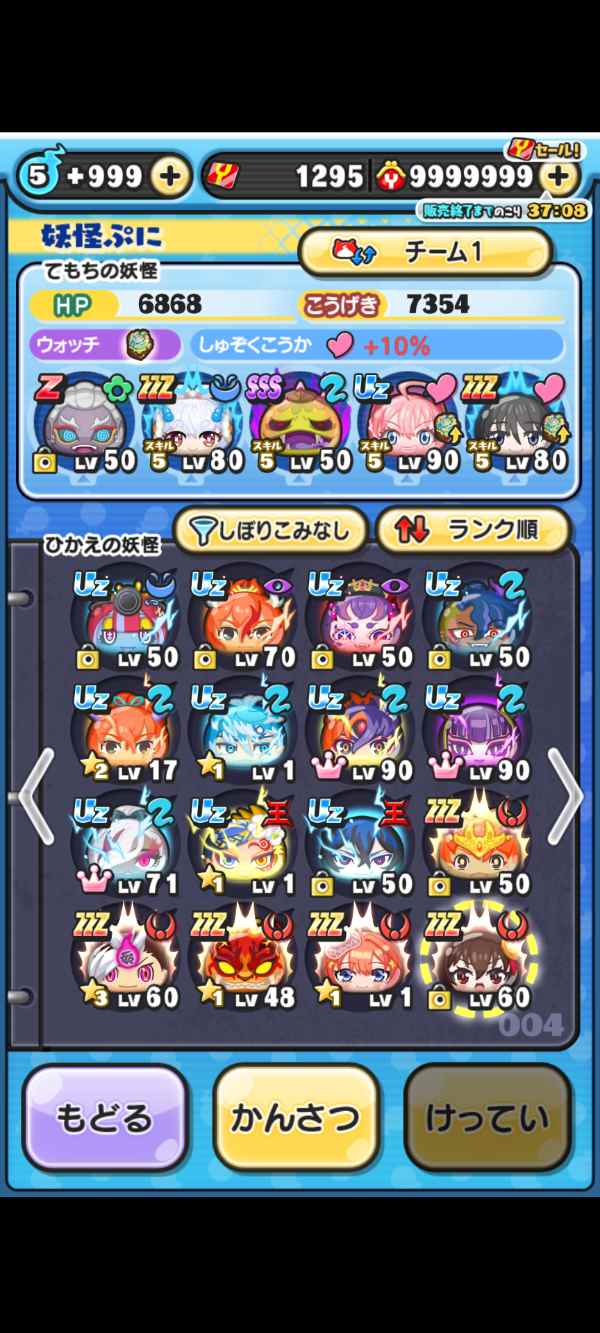Tap the watch item icon beside ウォッチ
This screenshot has width=600, height=1333.
[x=138, y=346]
